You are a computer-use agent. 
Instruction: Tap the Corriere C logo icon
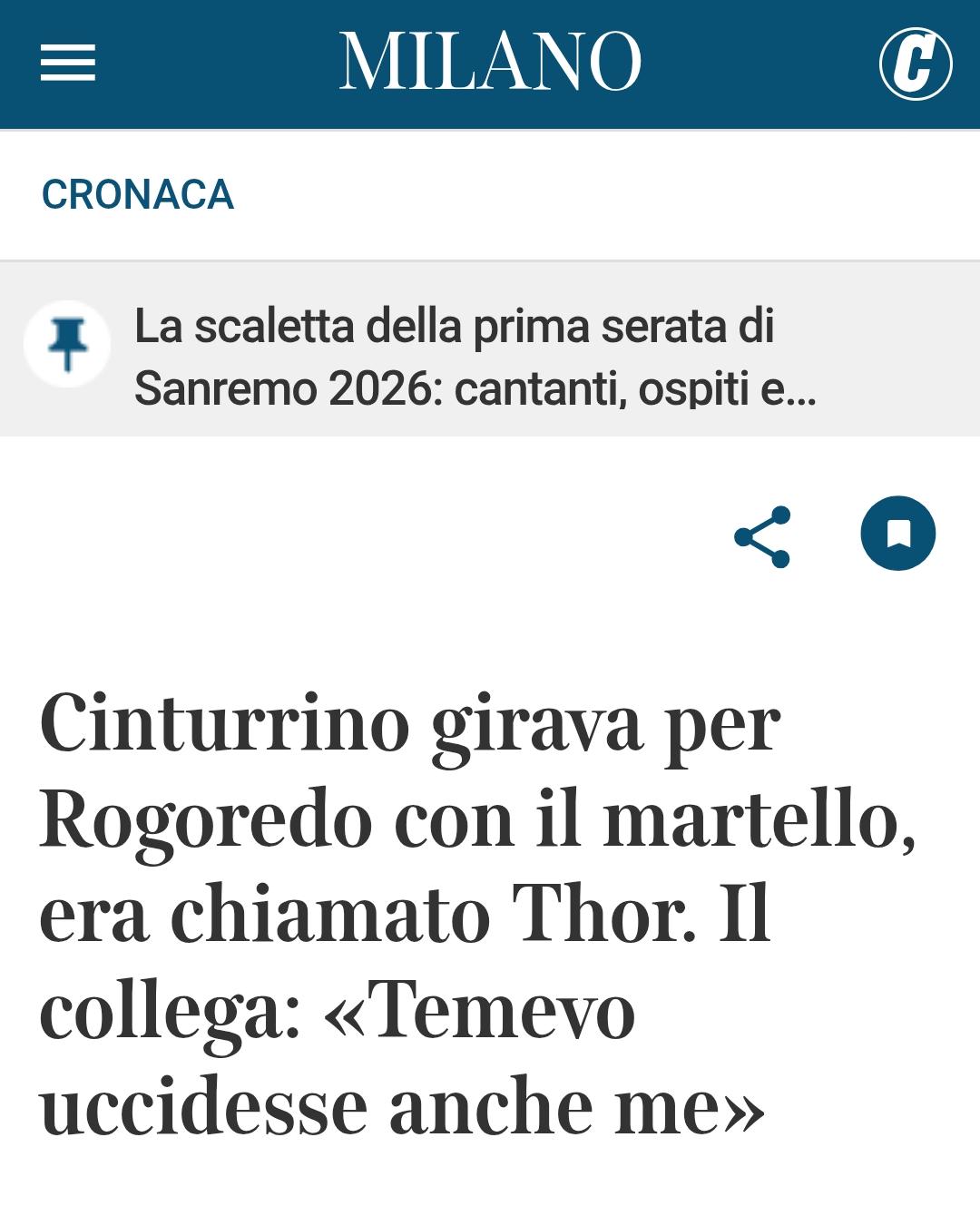point(915,64)
